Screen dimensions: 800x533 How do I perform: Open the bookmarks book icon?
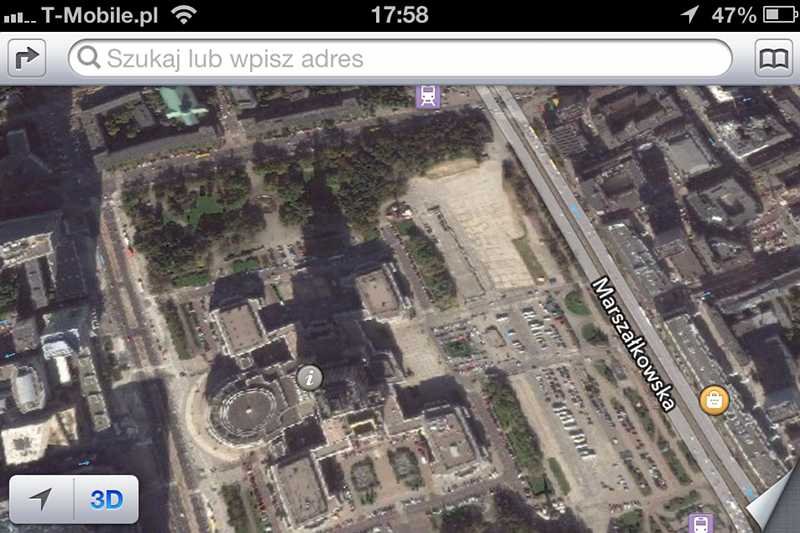772,59
